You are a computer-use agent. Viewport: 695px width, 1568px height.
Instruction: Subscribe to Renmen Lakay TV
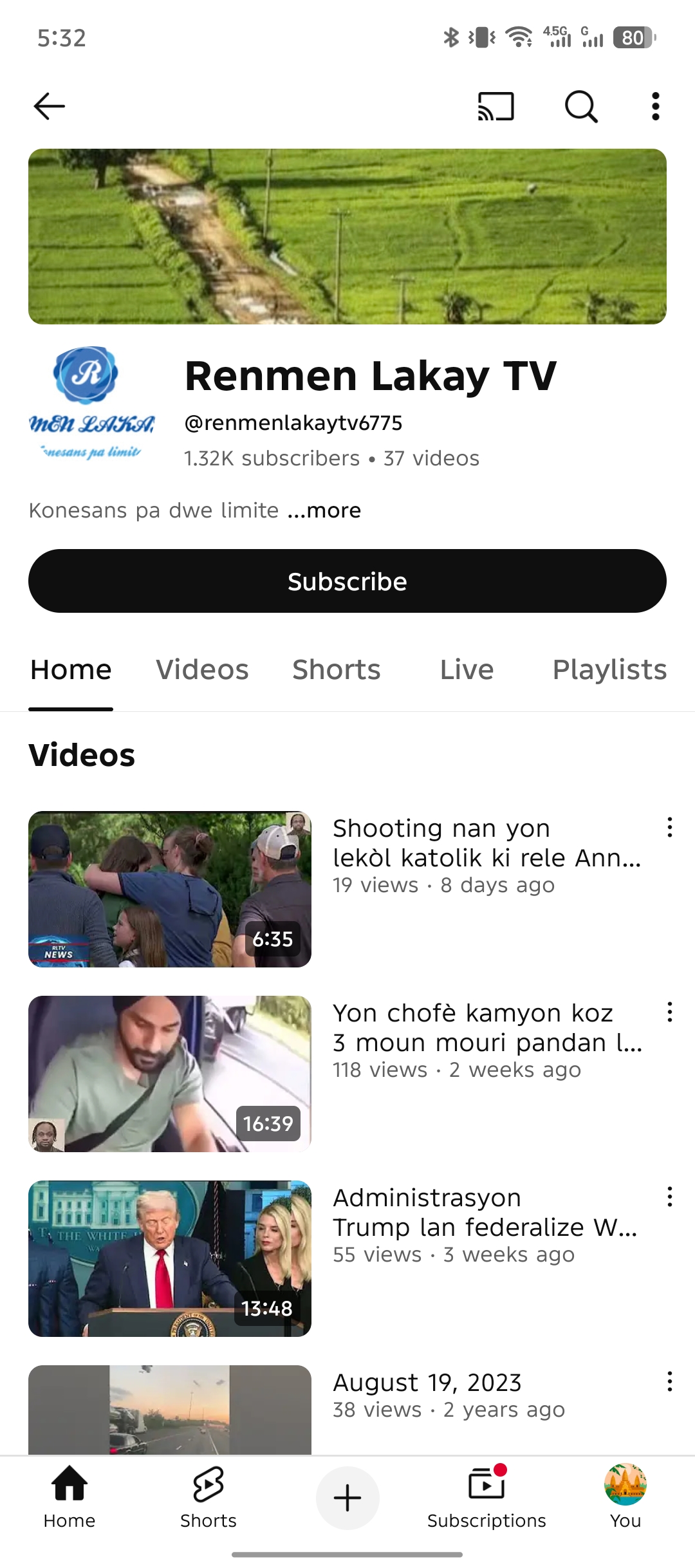click(x=347, y=581)
